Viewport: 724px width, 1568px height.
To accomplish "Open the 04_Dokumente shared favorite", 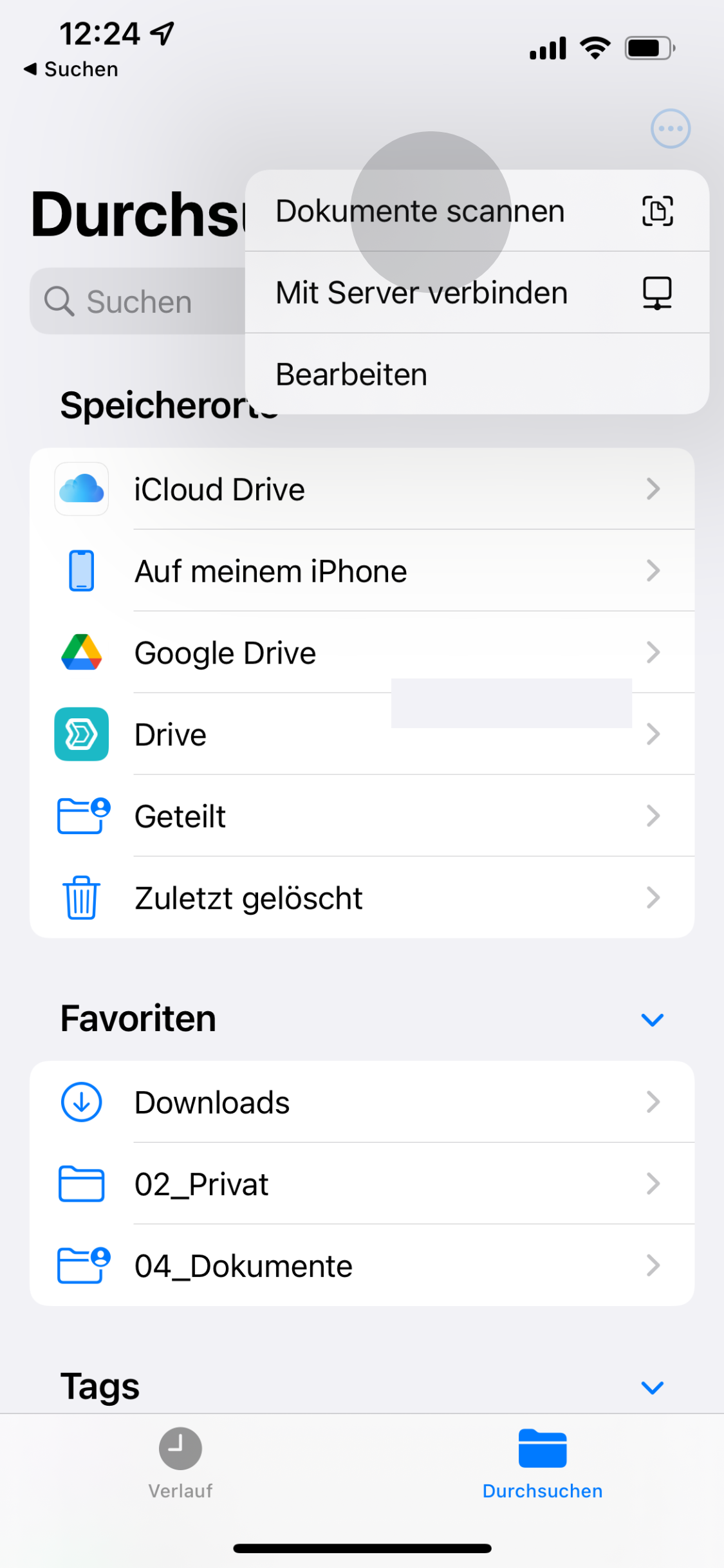I will (243, 1265).
